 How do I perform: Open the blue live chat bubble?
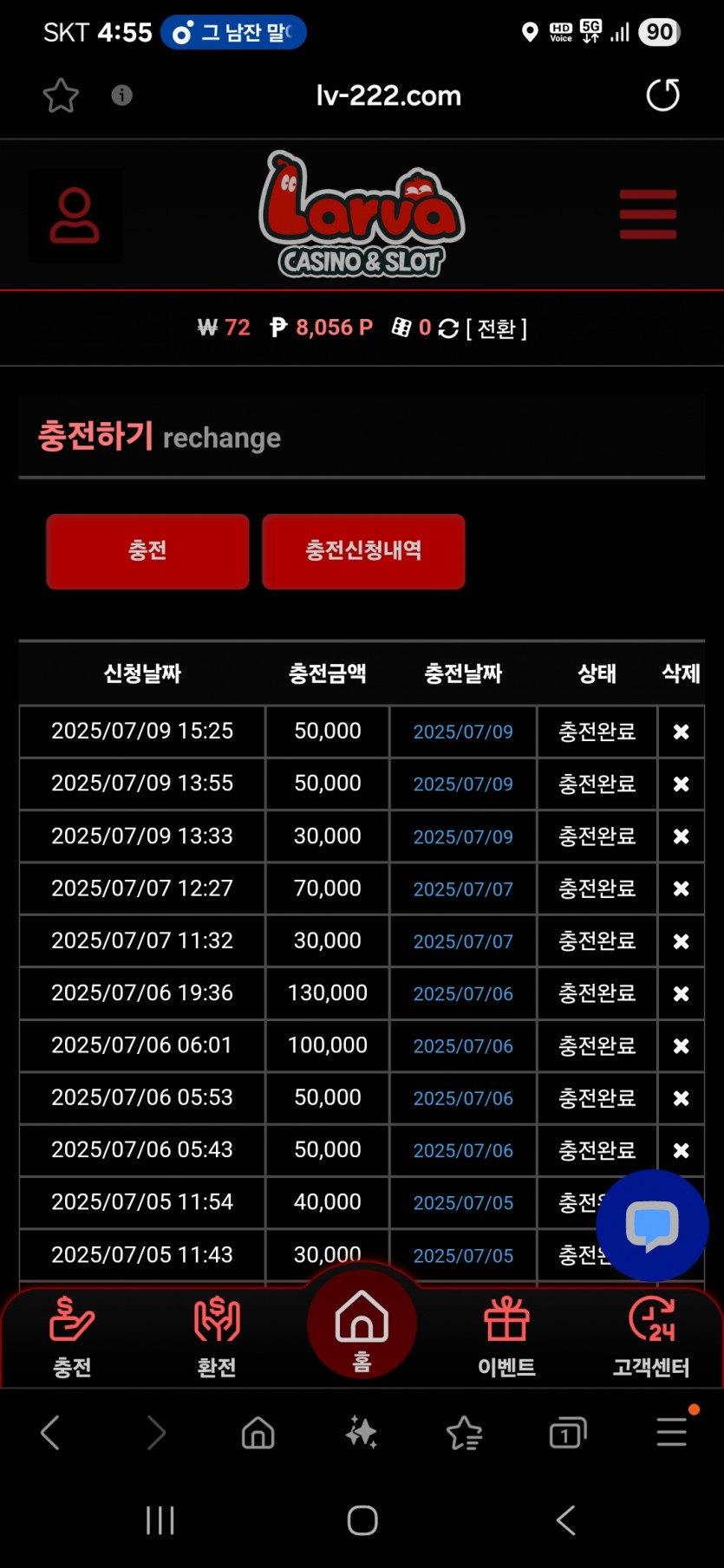[x=652, y=1226]
